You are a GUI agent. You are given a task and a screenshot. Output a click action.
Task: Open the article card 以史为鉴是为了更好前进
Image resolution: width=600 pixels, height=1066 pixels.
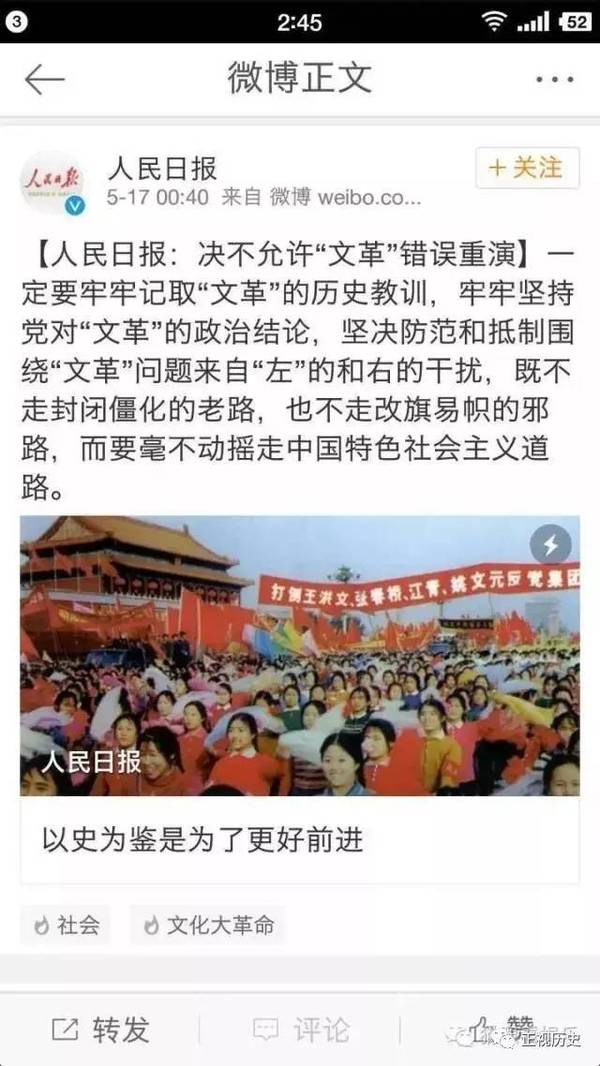pyautogui.click(x=300, y=838)
